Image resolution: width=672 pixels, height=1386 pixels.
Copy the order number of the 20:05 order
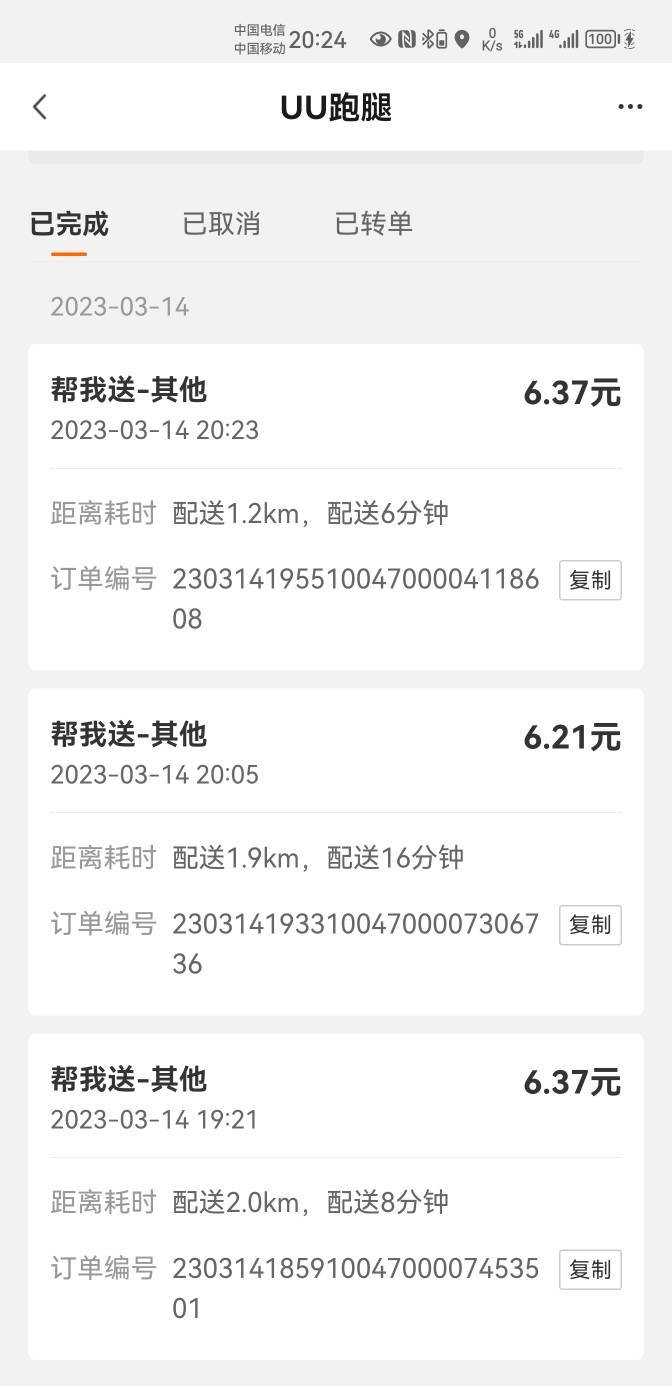pyautogui.click(x=590, y=925)
